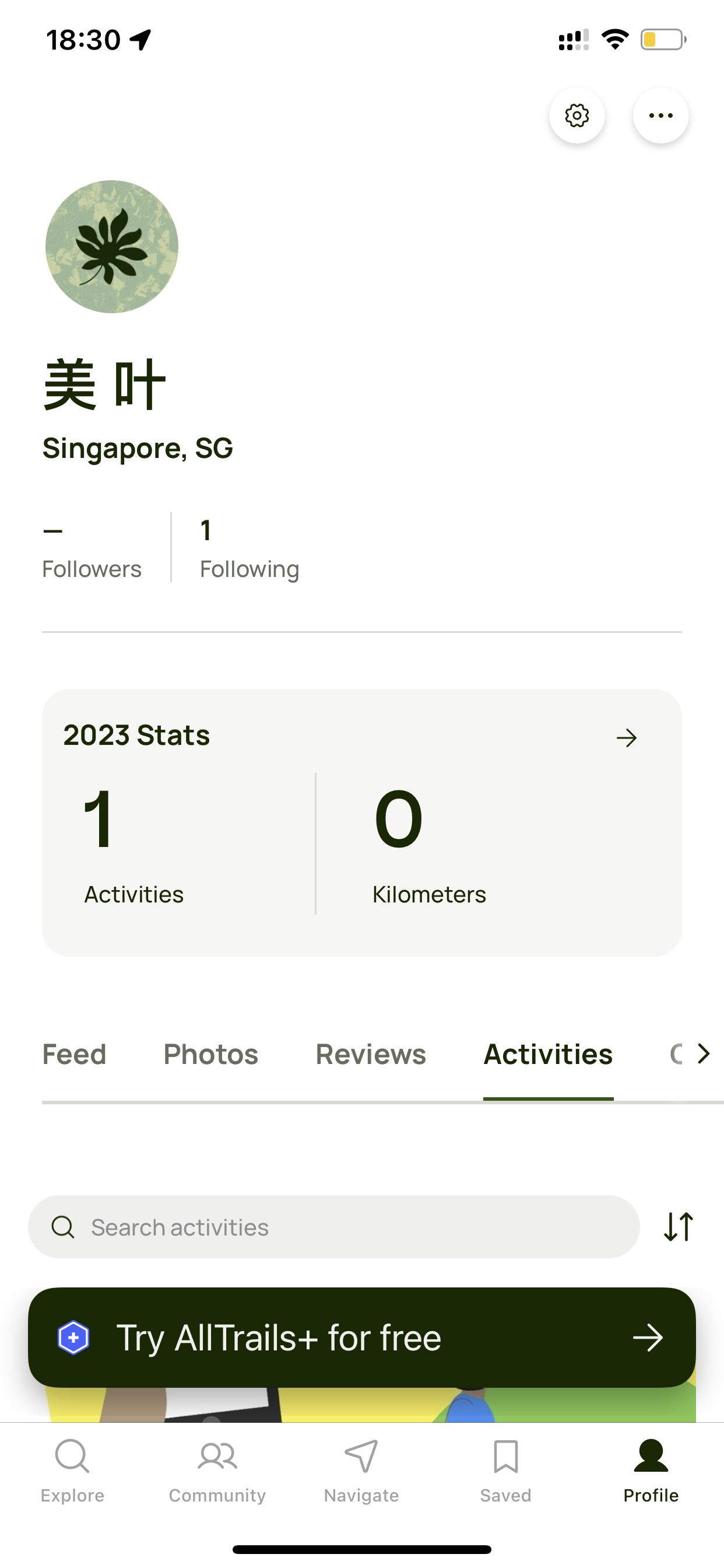This screenshot has width=724, height=1568.
Task: Open the Saved tab
Action: click(x=505, y=1471)
